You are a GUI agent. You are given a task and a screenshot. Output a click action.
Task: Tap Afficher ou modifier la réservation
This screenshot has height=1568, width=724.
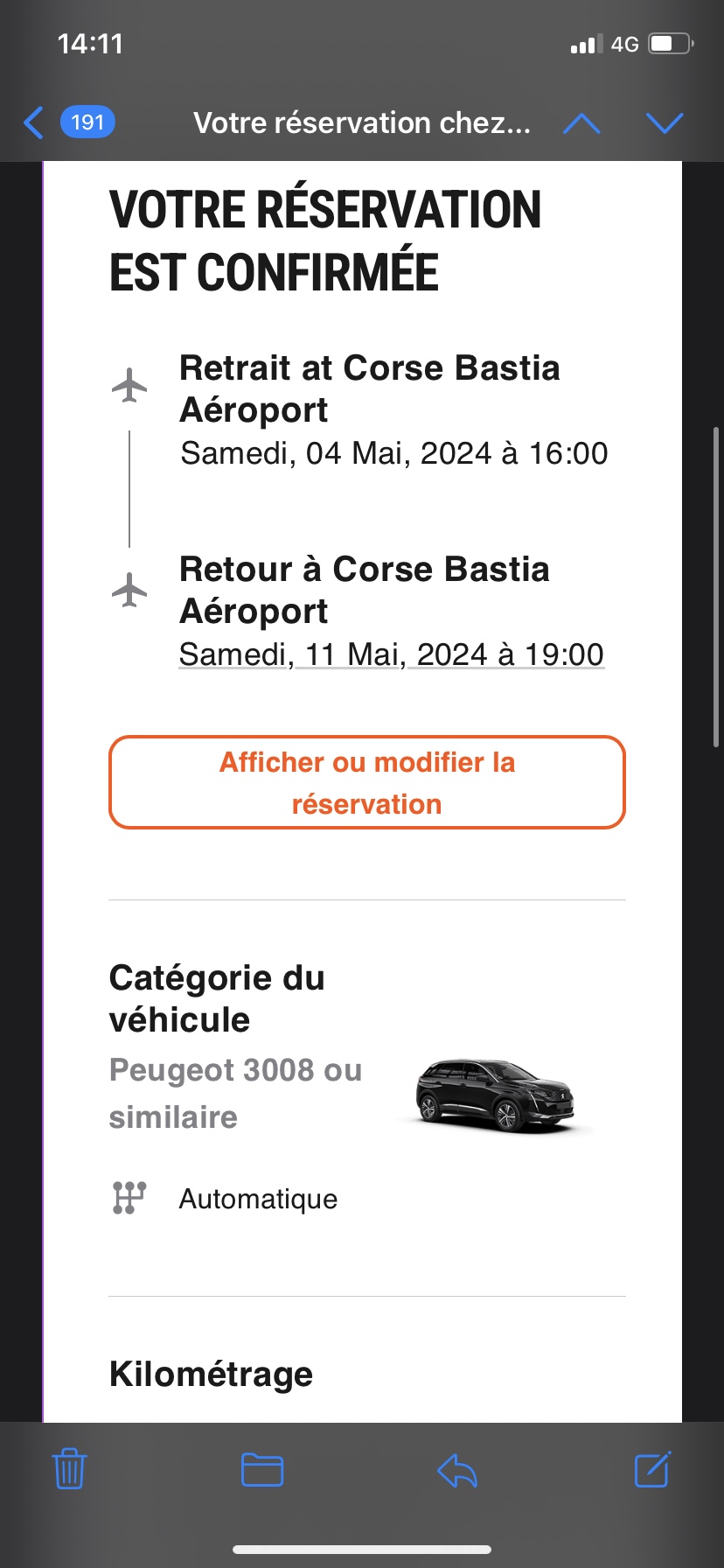pos(367,782)
